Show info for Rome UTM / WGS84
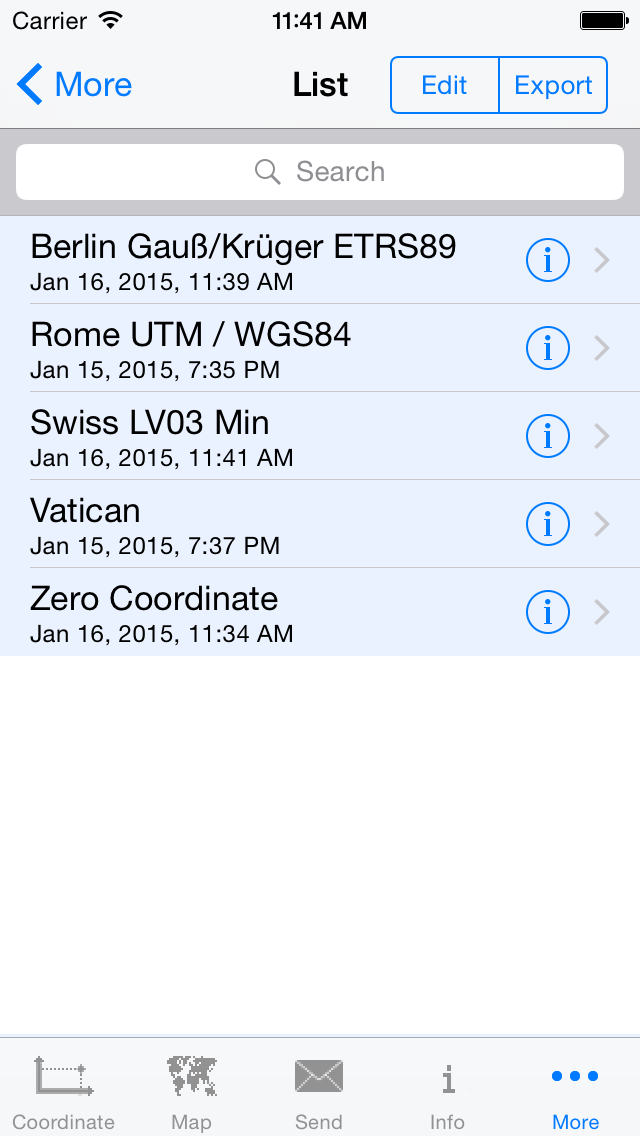 tap(547, 348)
